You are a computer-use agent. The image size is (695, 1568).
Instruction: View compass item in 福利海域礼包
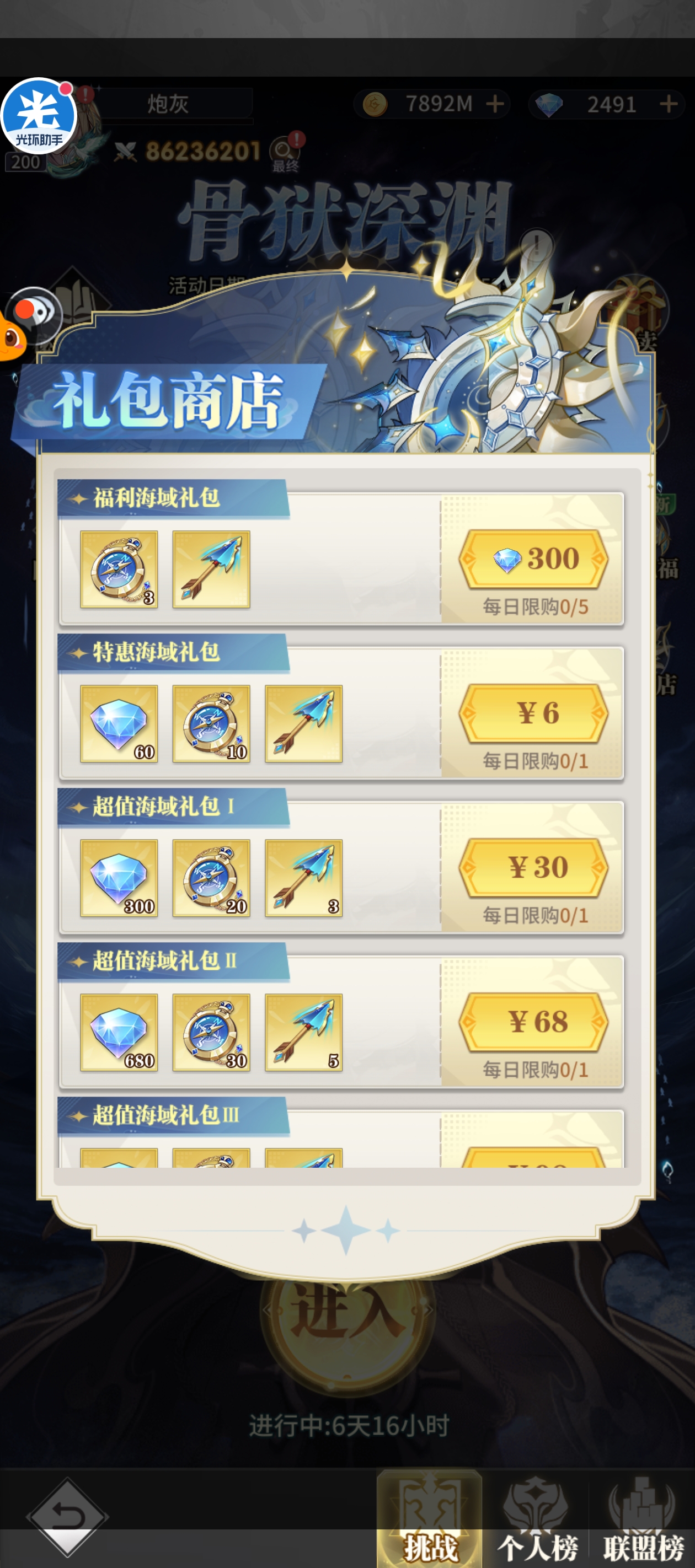(x=119, y=569)
